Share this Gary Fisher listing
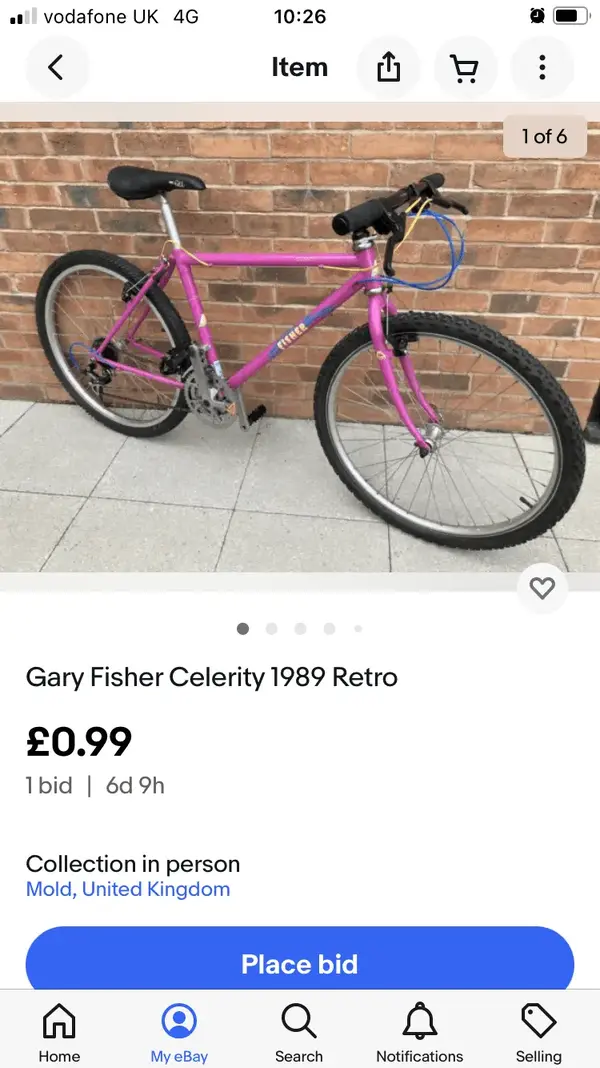Viewport: 600px width, 1068px height. [x=389, y=68]
